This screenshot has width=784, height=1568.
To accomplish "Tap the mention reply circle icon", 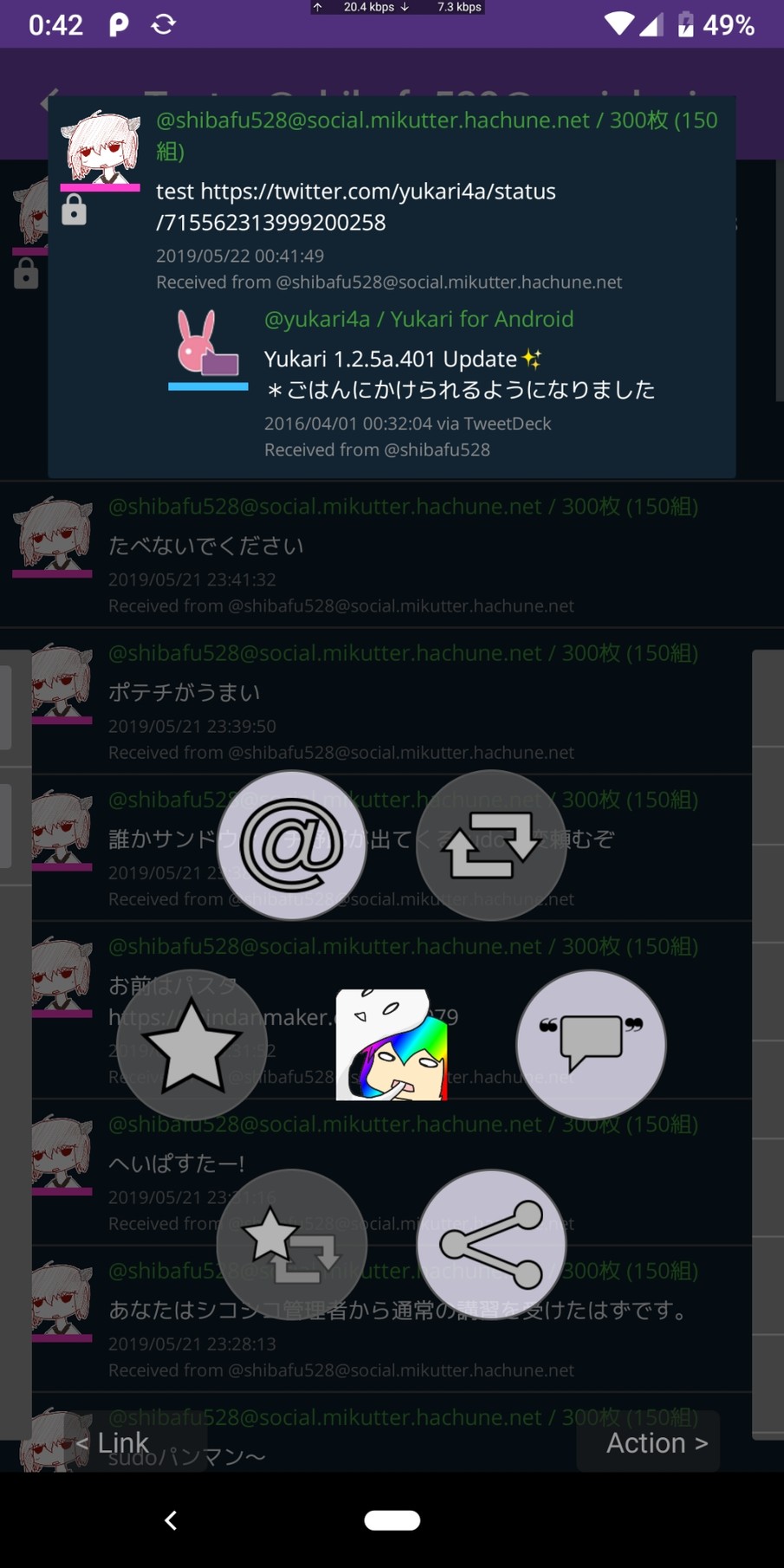I will (291, 845).
